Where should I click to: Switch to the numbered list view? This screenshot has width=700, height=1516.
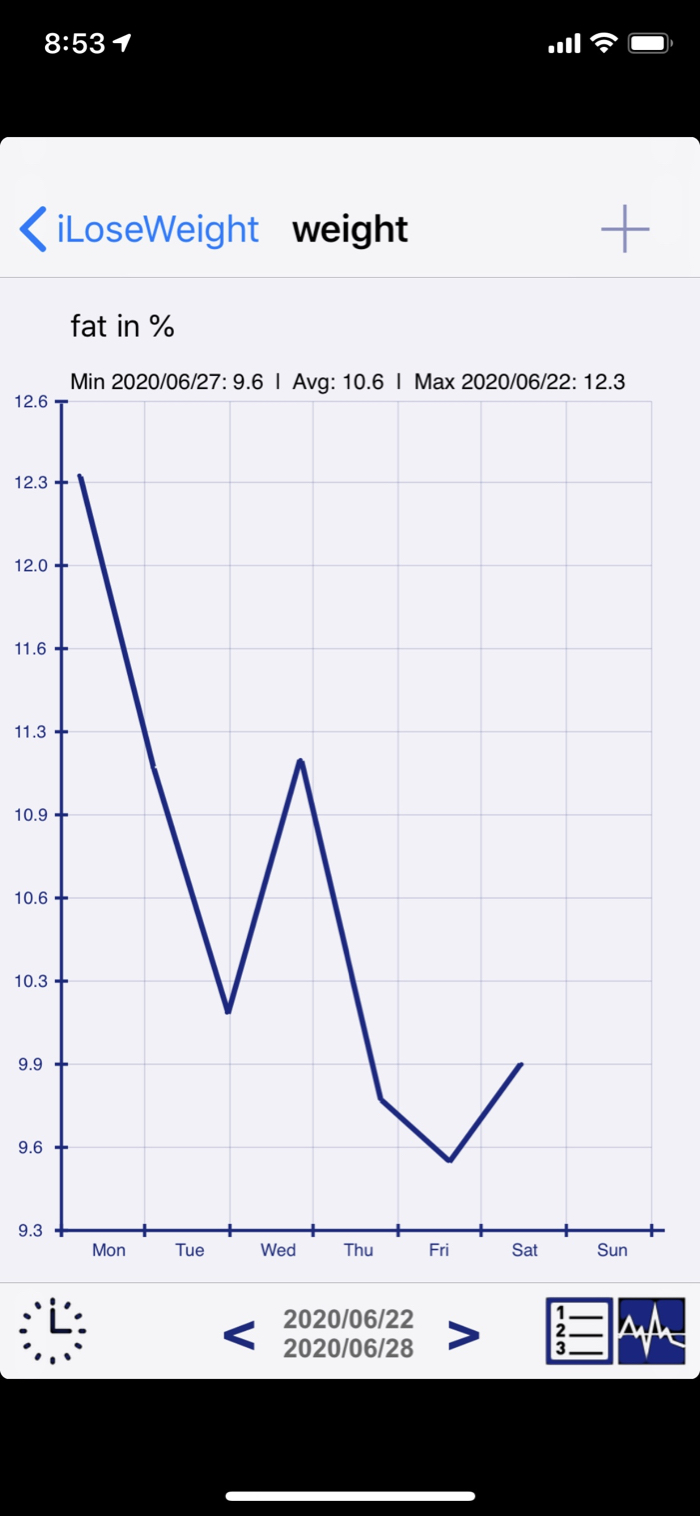point(579,1331)
